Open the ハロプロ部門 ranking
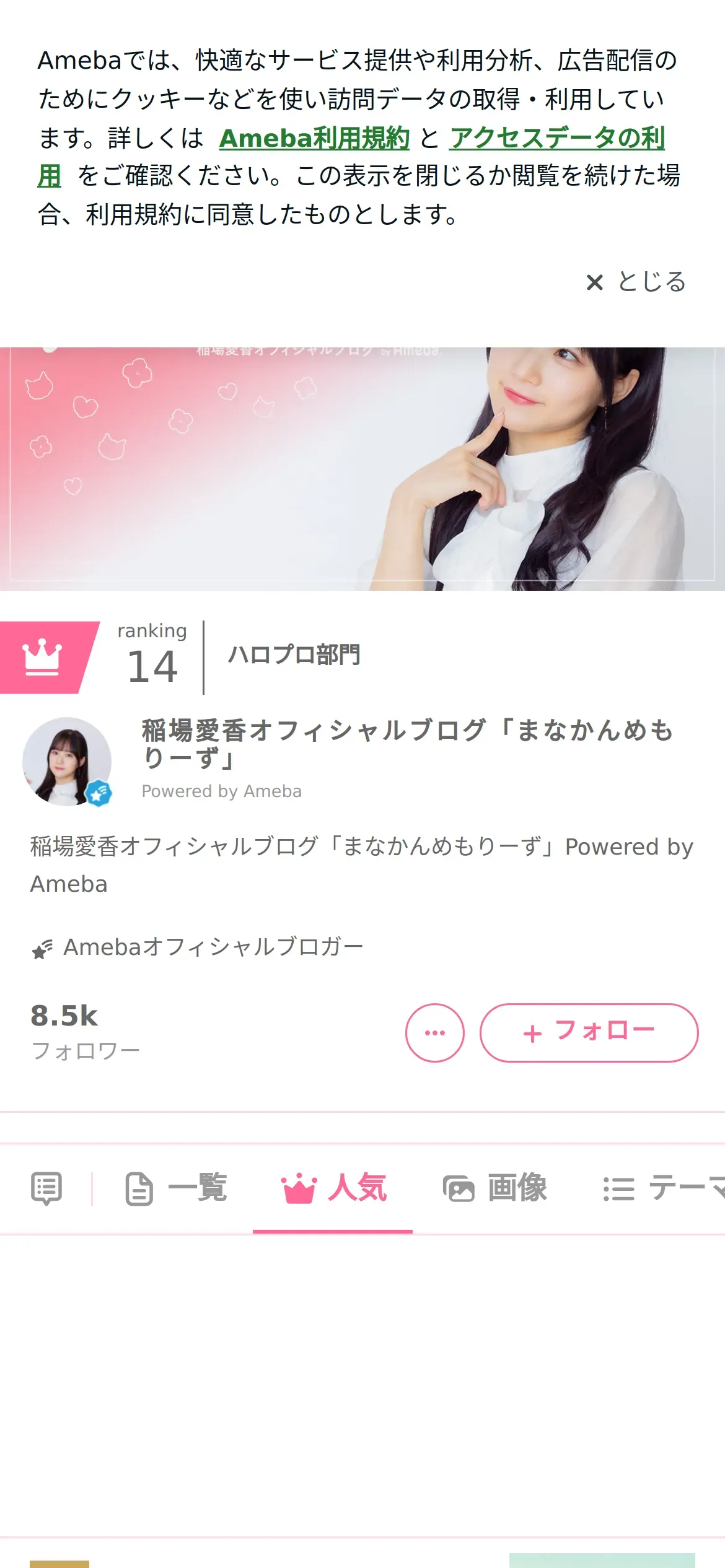This screenshot has height=1568, width=725. 294,655
